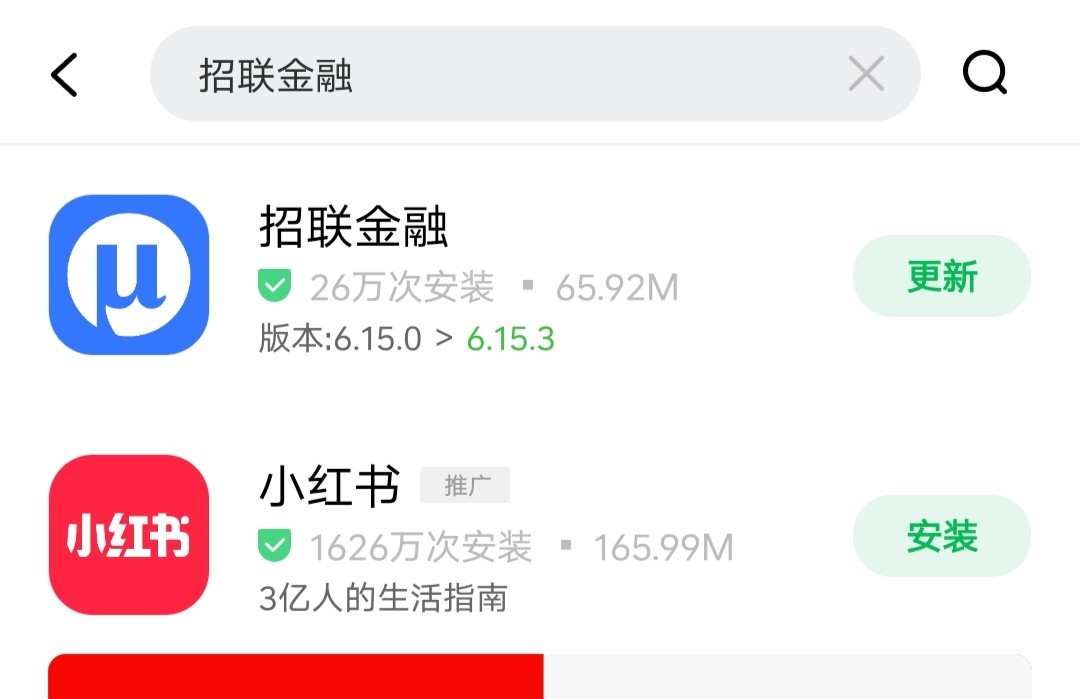
Task: Update 招联金融 with the 更新 button
Action: click(941, 277)
